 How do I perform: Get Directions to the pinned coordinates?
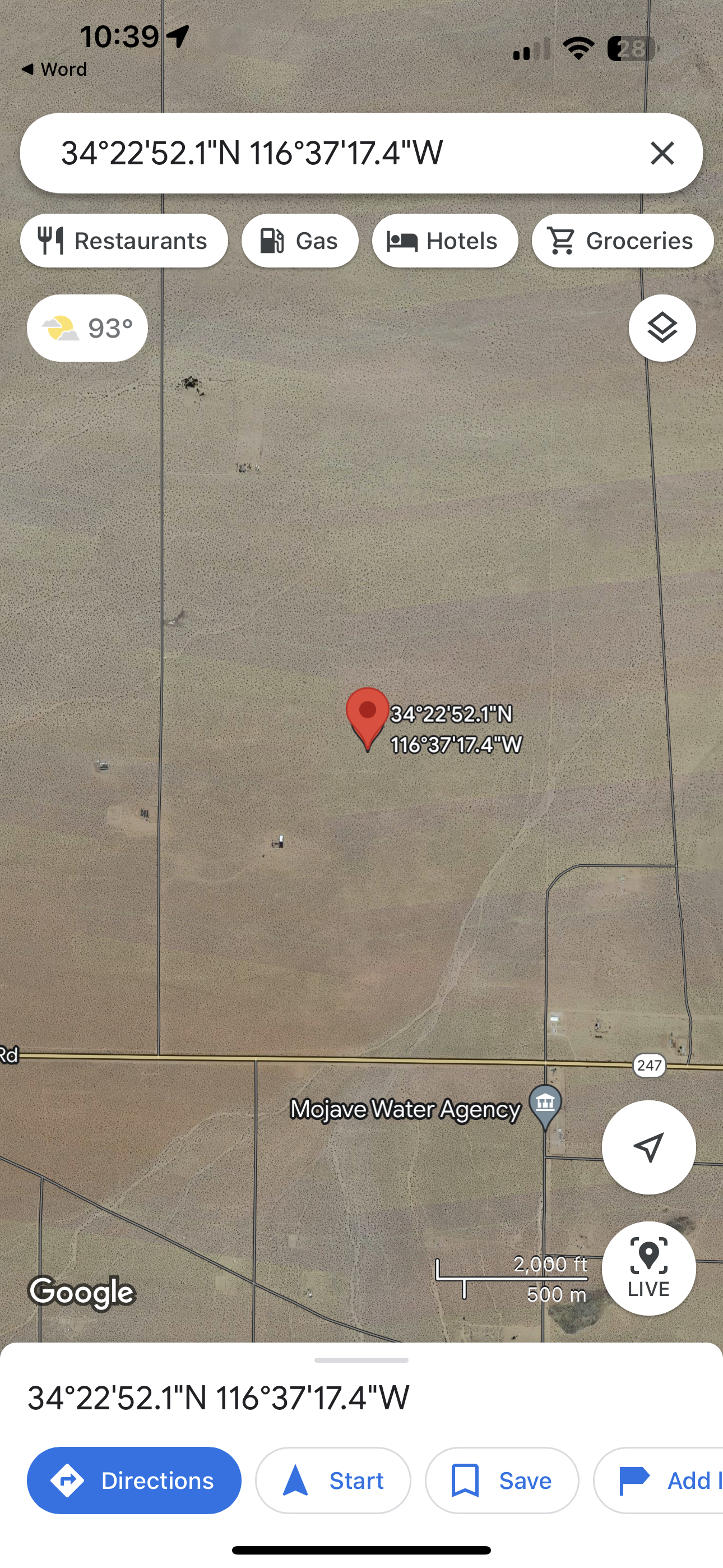(x=134, y=1480)
